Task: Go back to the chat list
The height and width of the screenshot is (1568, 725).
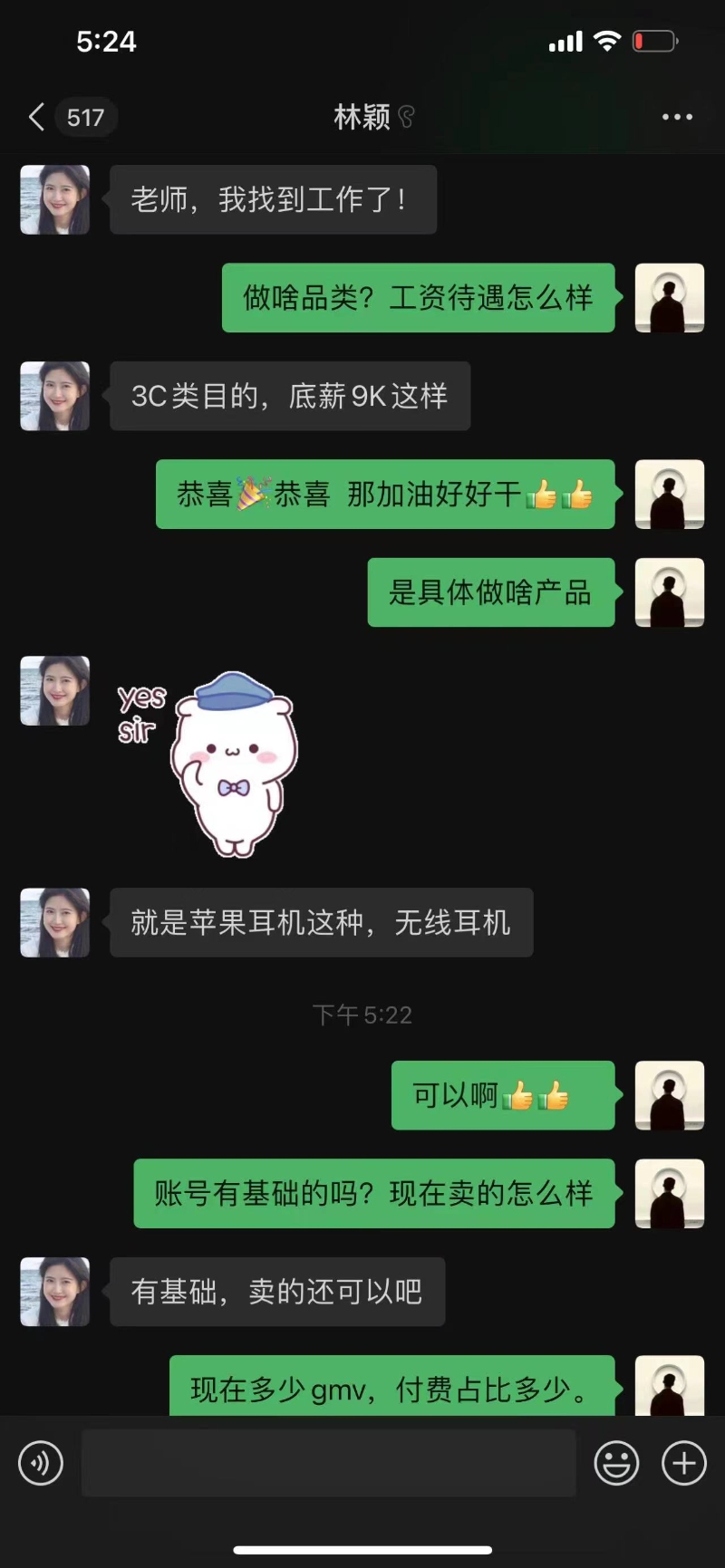Action: pos(38,117)
